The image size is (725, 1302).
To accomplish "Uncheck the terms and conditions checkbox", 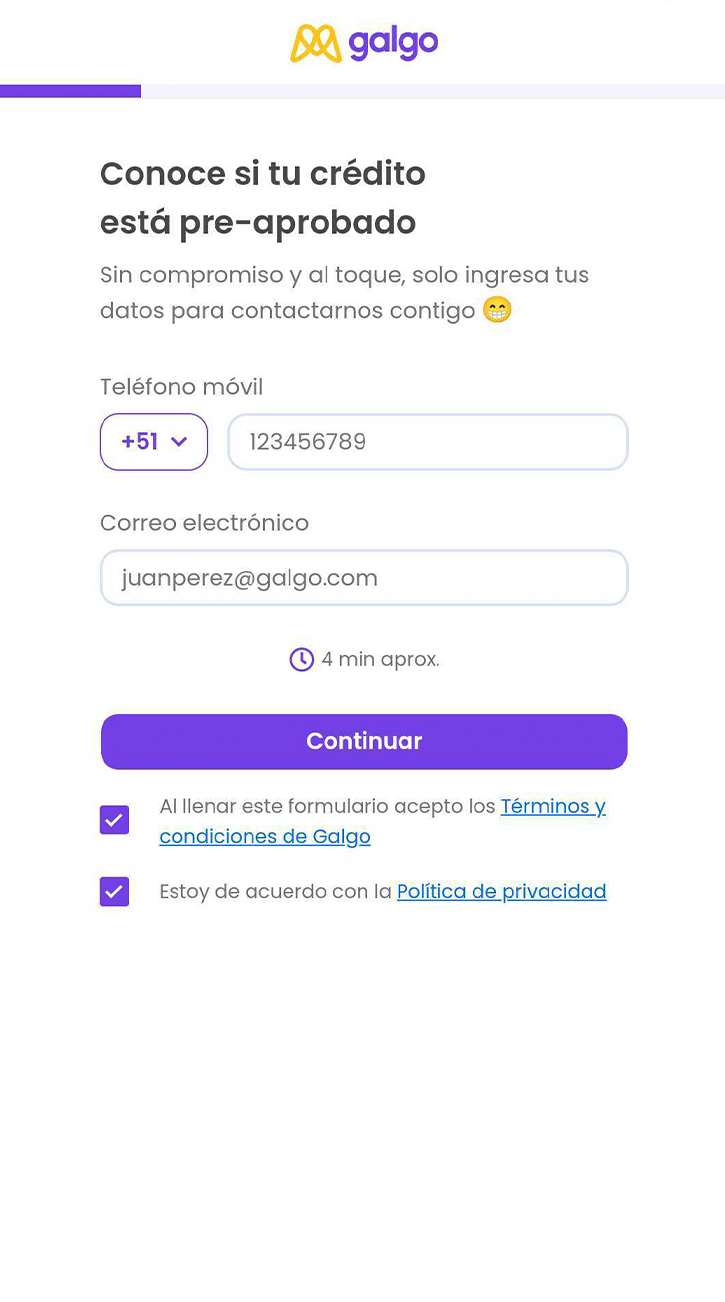I will pyautogui.click(x=115, y=820).
